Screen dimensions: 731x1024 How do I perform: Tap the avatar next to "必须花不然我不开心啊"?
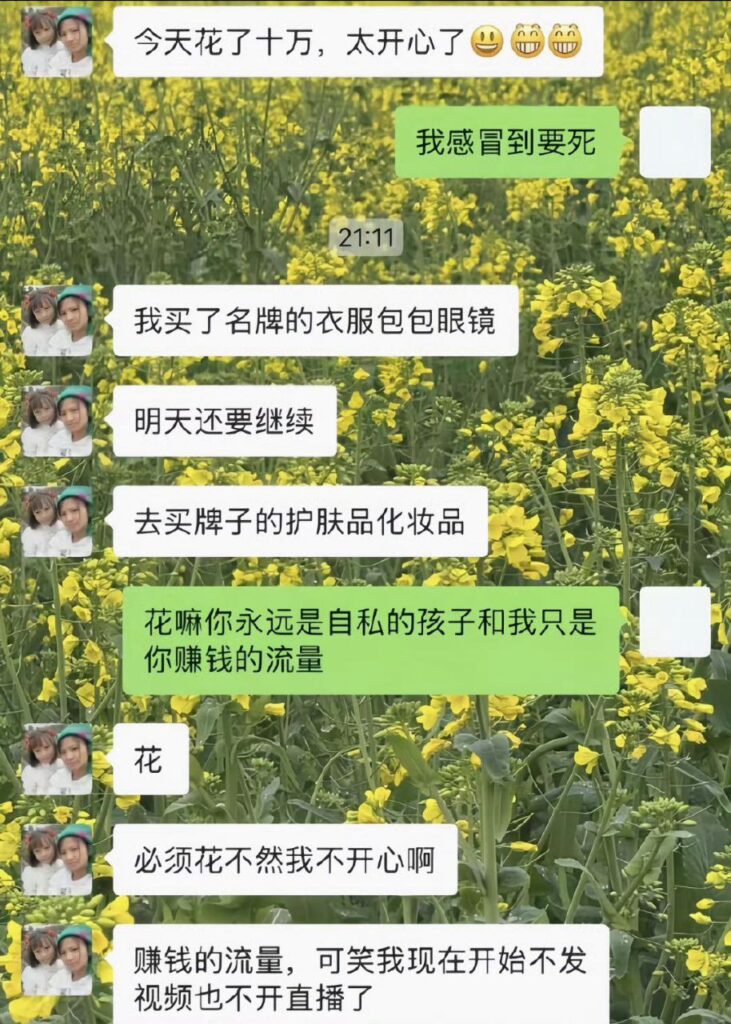coord(57,859)
